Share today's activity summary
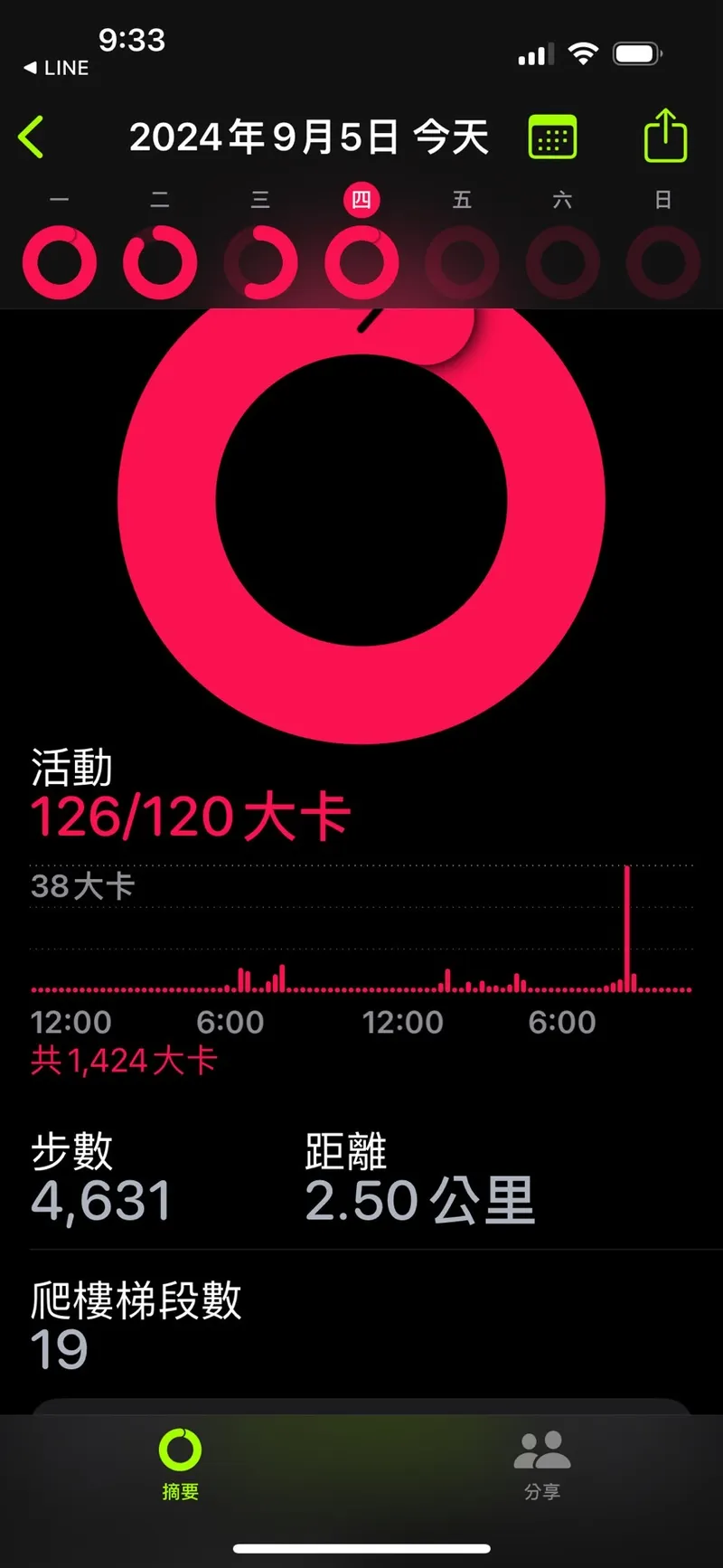The height and width of the screenshot is (1568, 723). pyautogui.click(x=665, y=137)
